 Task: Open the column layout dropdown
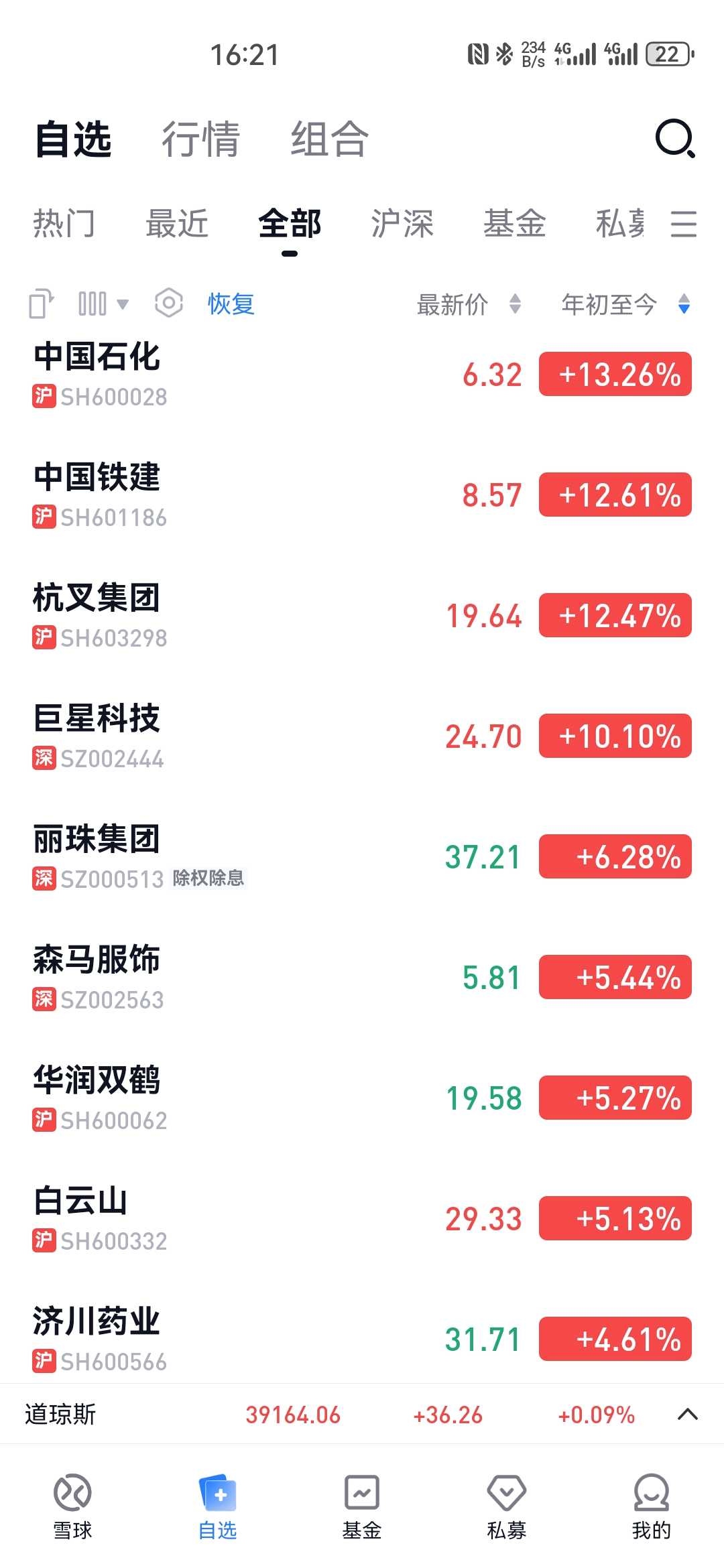coord(103,304)
